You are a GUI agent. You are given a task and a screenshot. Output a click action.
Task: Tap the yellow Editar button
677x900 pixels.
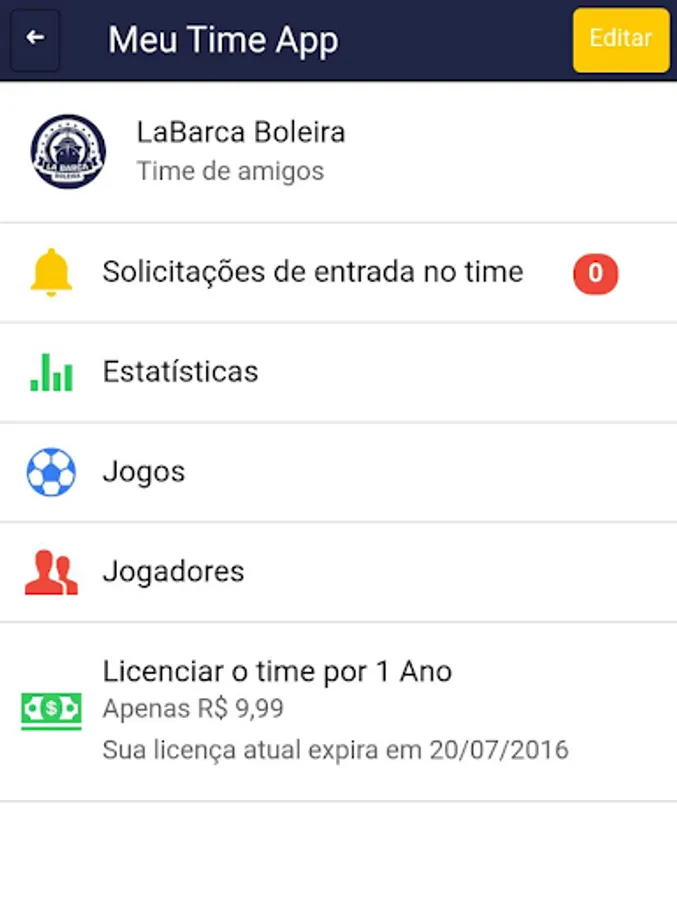click(620, 40)
